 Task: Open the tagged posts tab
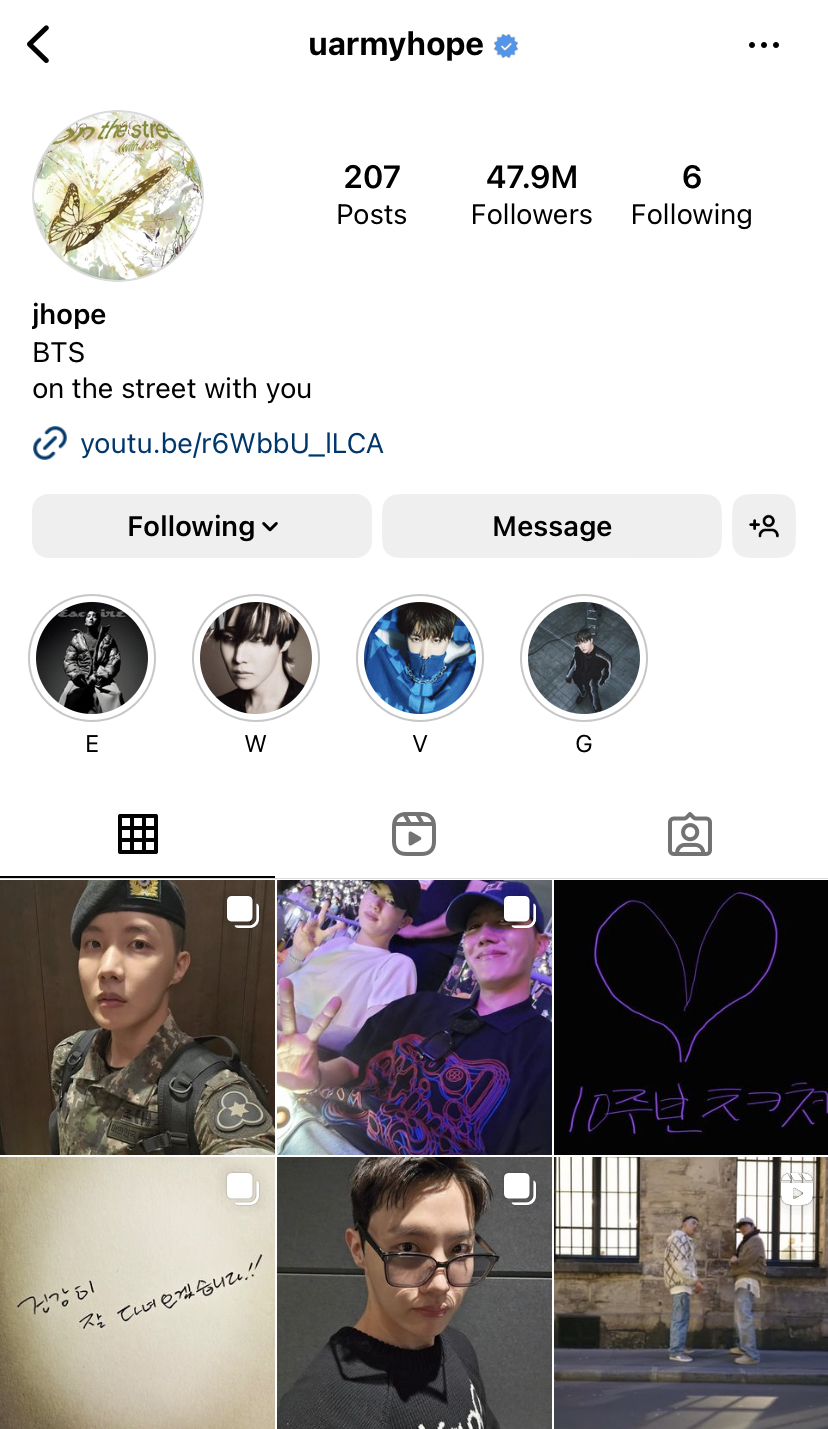pyautogui.click(x=689, y=833)
